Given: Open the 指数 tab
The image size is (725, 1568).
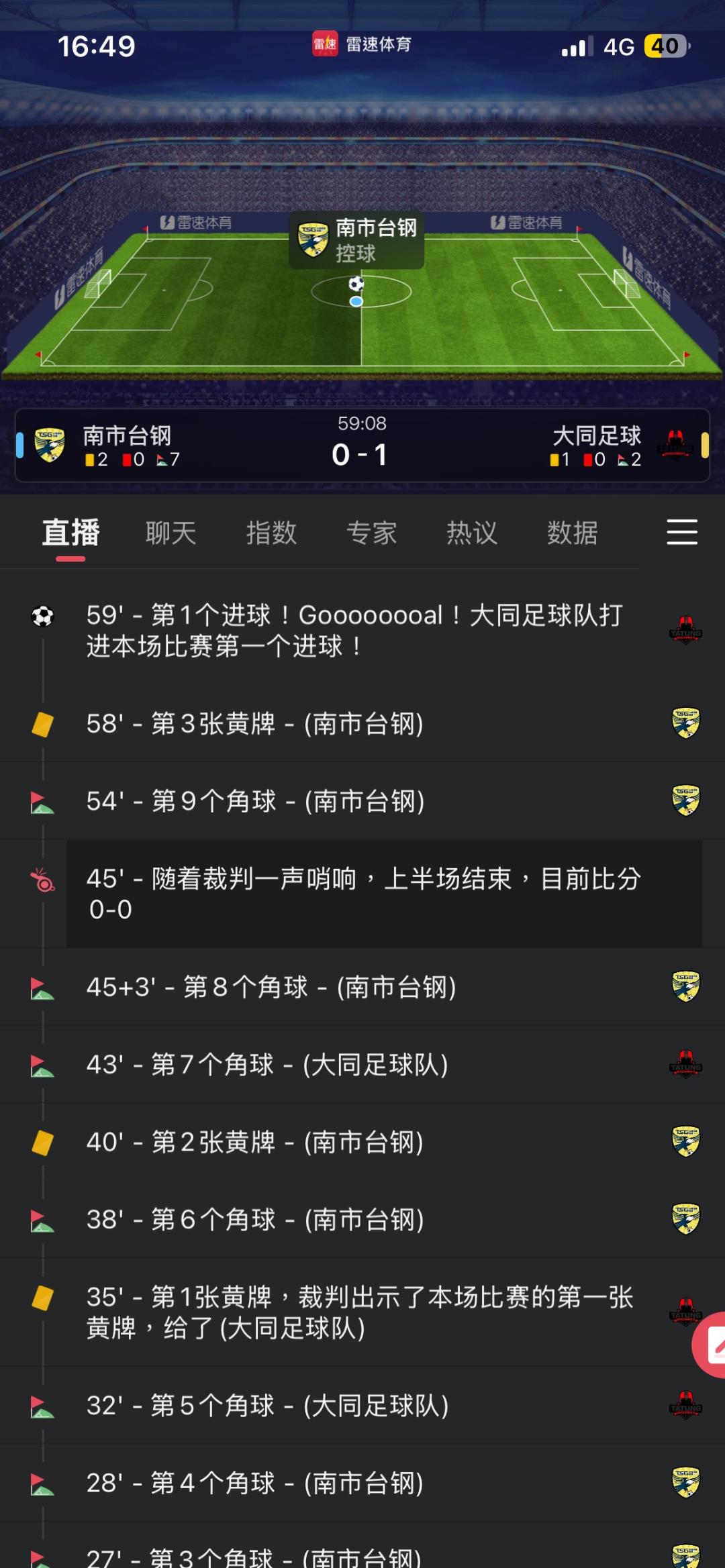Looking at the screenshot, I should click(x=271, y=533).
